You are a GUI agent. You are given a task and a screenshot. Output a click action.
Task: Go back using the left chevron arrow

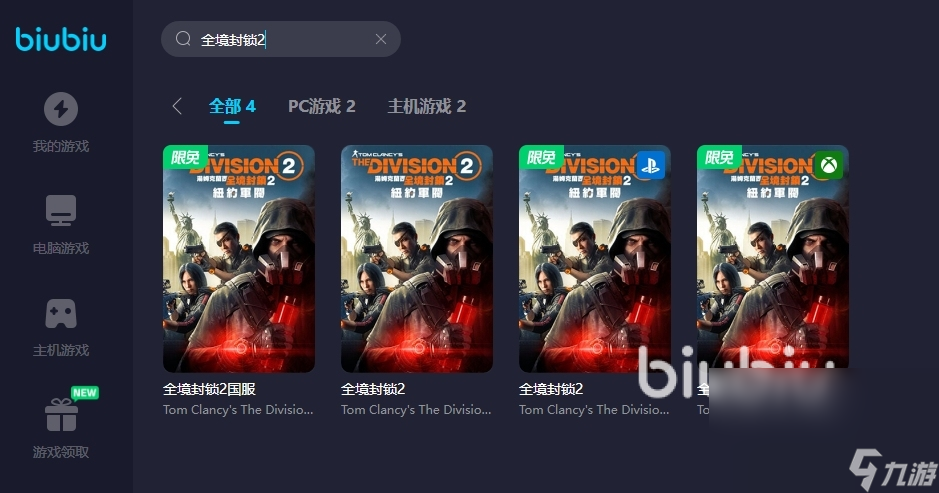click(177, 106)
